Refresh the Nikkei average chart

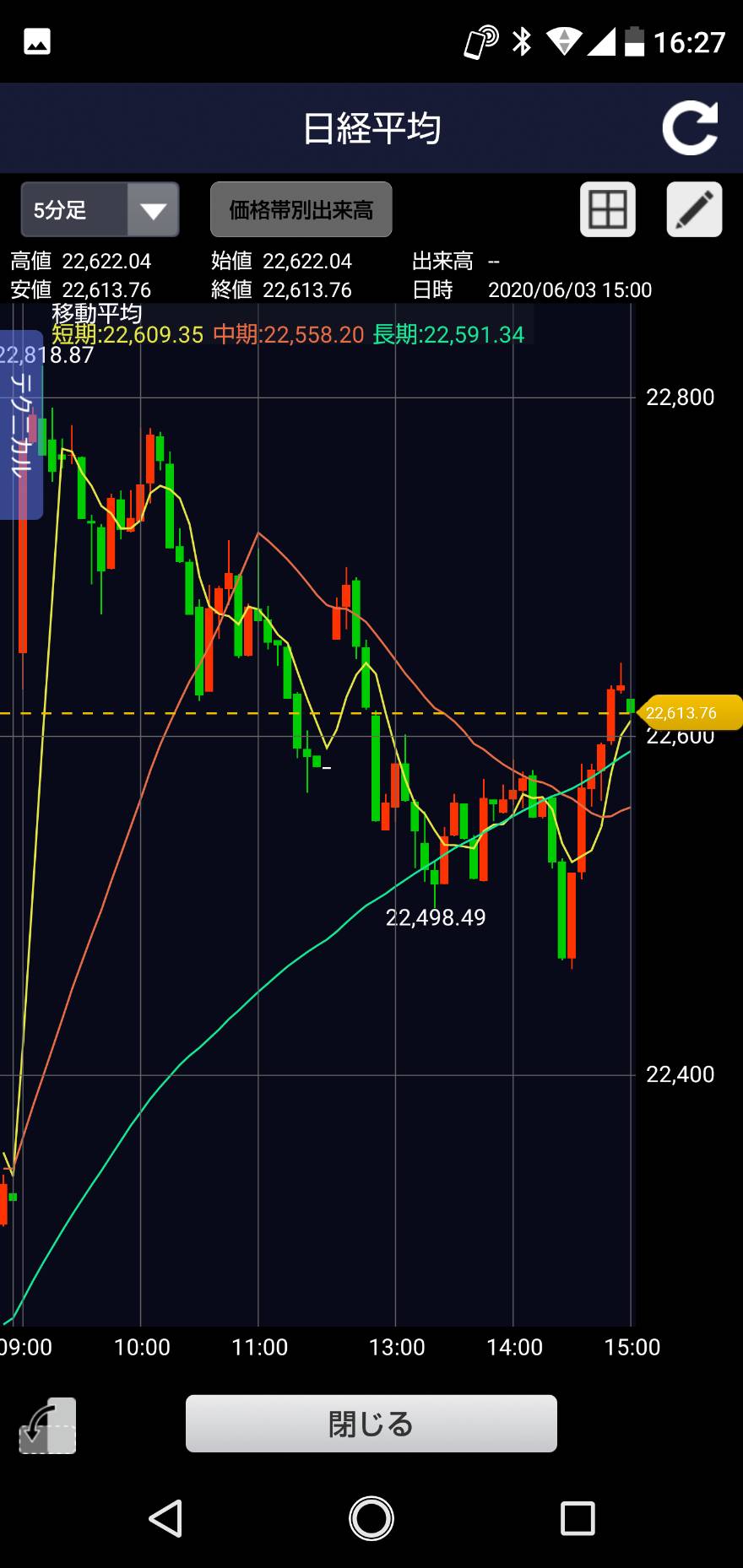point(690,128)
